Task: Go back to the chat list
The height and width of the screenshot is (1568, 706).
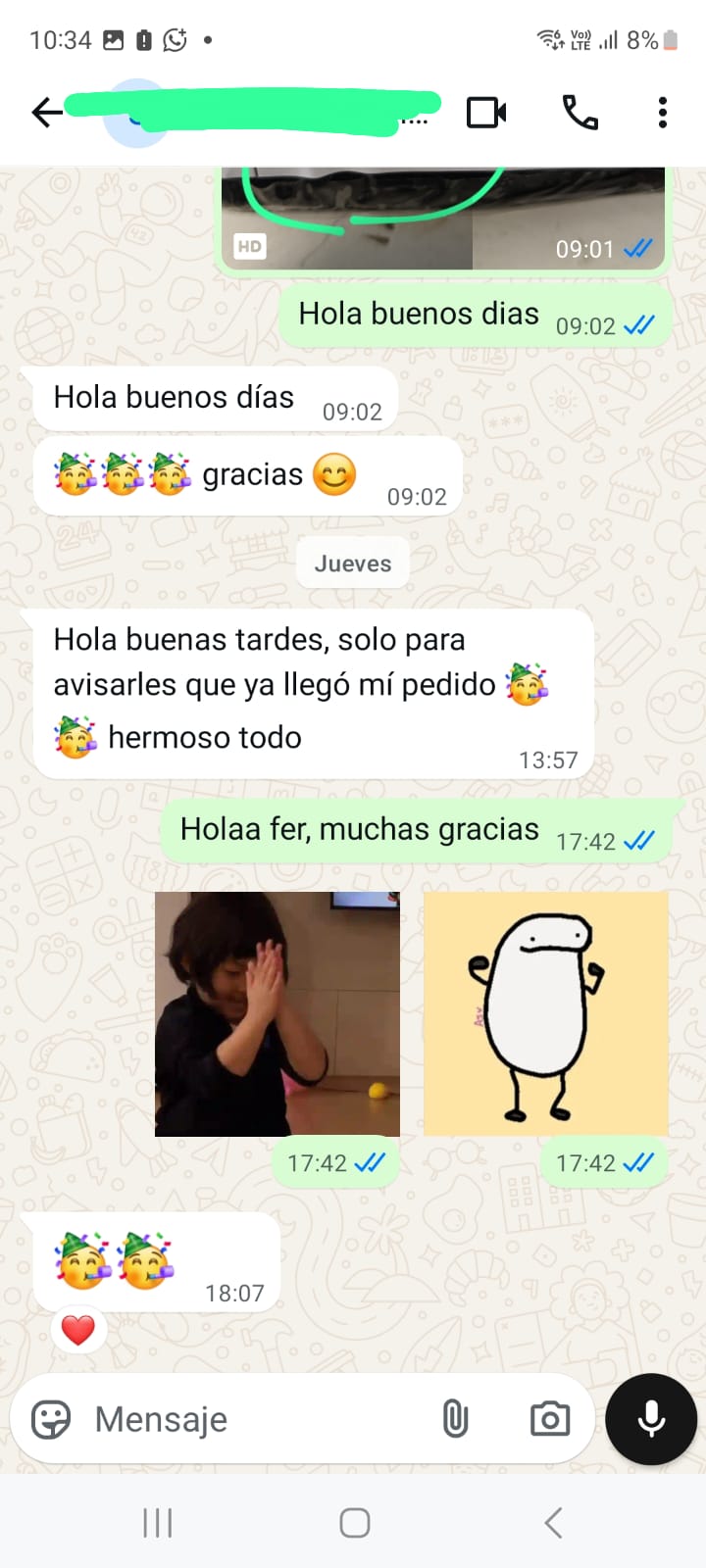Action: coord(46,113)
